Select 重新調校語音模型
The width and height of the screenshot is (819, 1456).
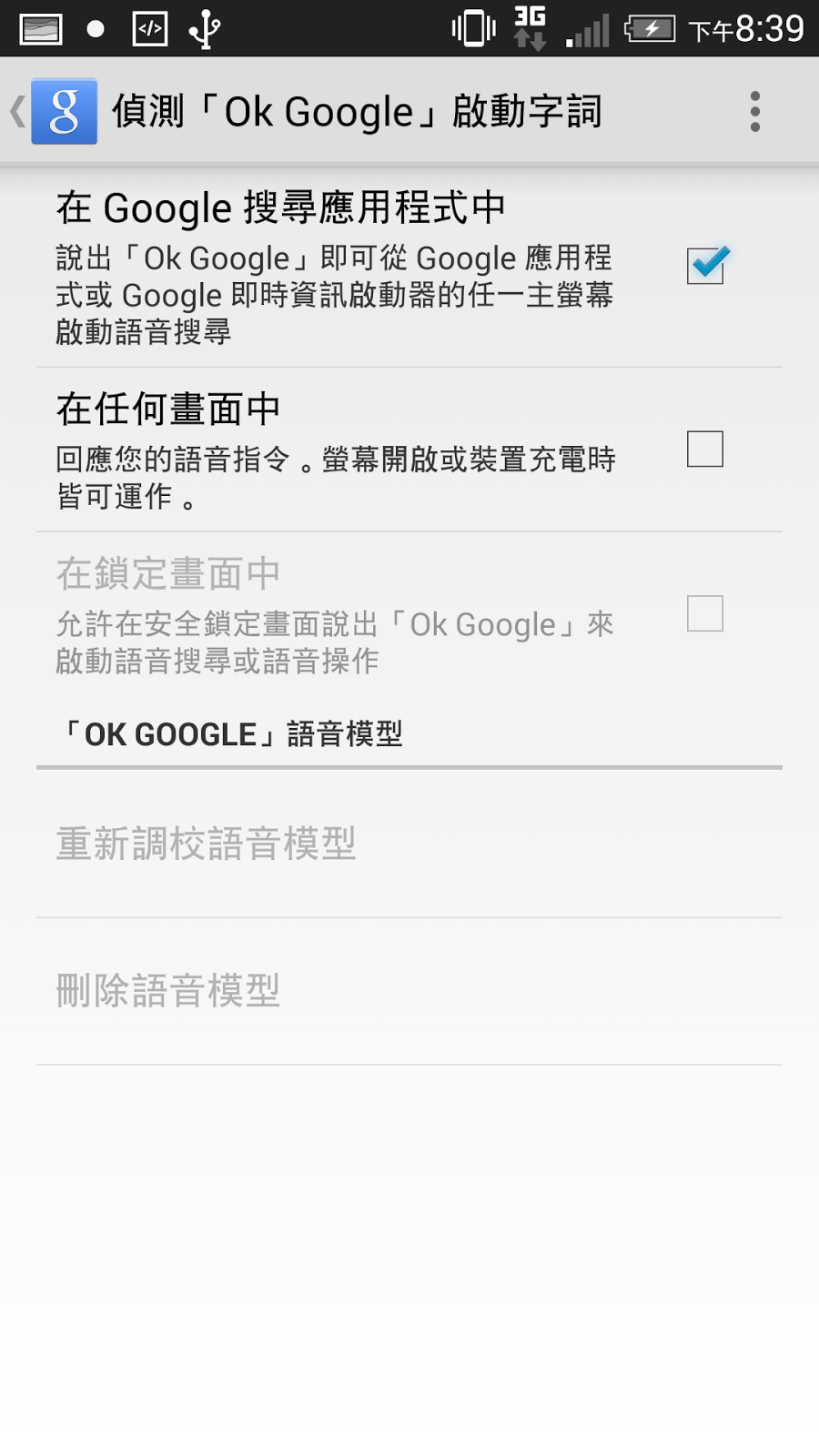tap(409, 844)
